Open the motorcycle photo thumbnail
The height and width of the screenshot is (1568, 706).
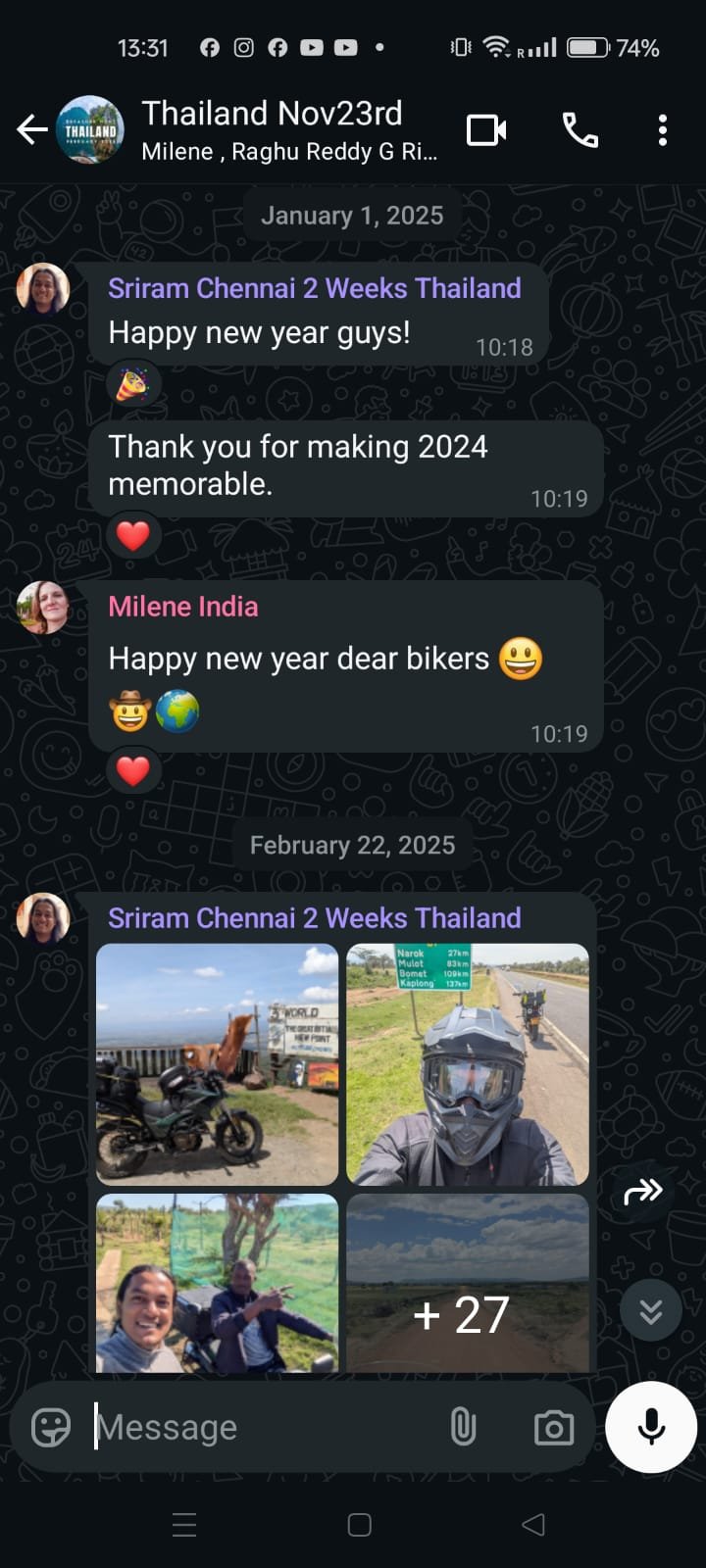pyautogui.click(x=218, y=1064)
